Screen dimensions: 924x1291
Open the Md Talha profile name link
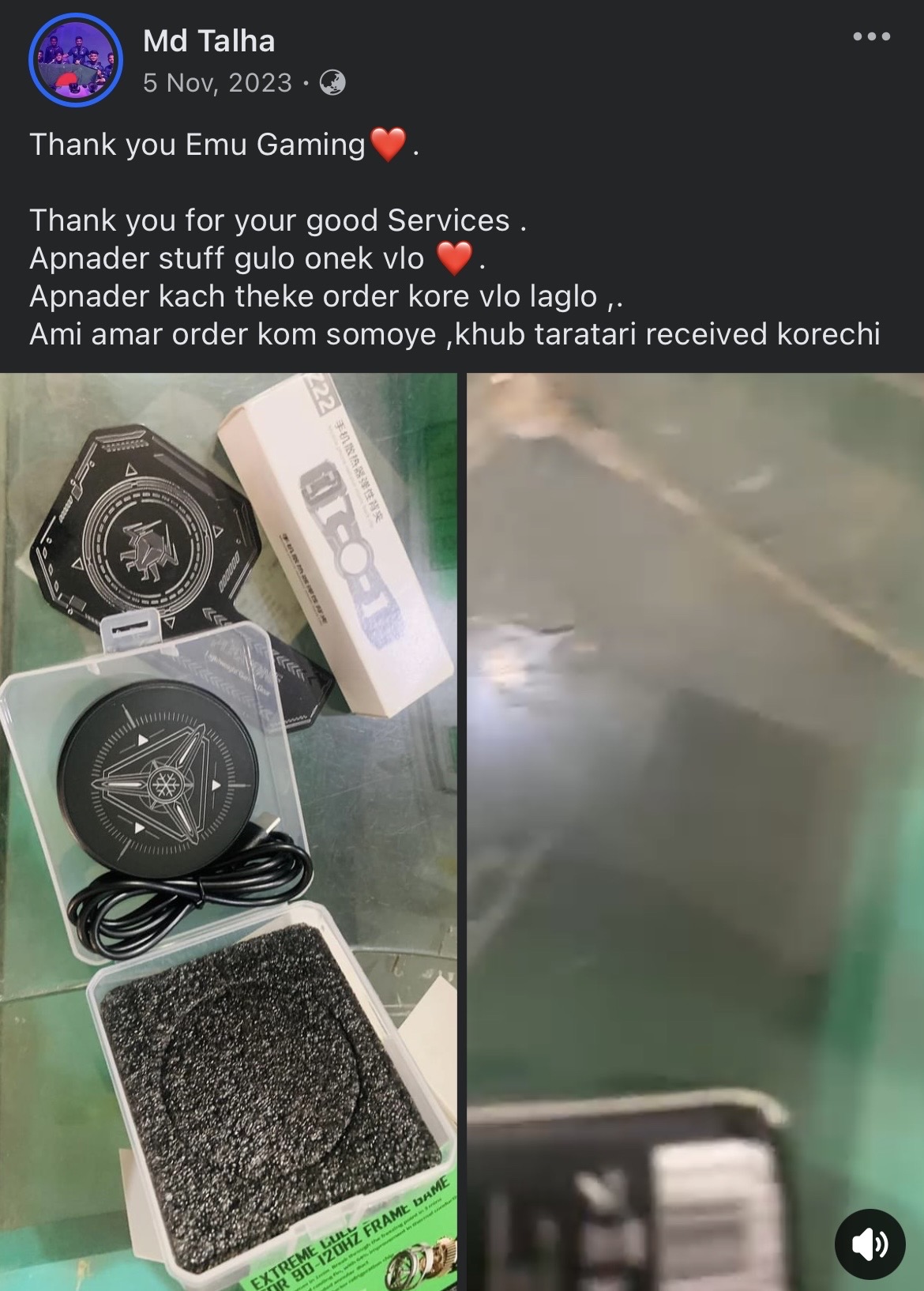pyautogui.click(x=208, y=41)
